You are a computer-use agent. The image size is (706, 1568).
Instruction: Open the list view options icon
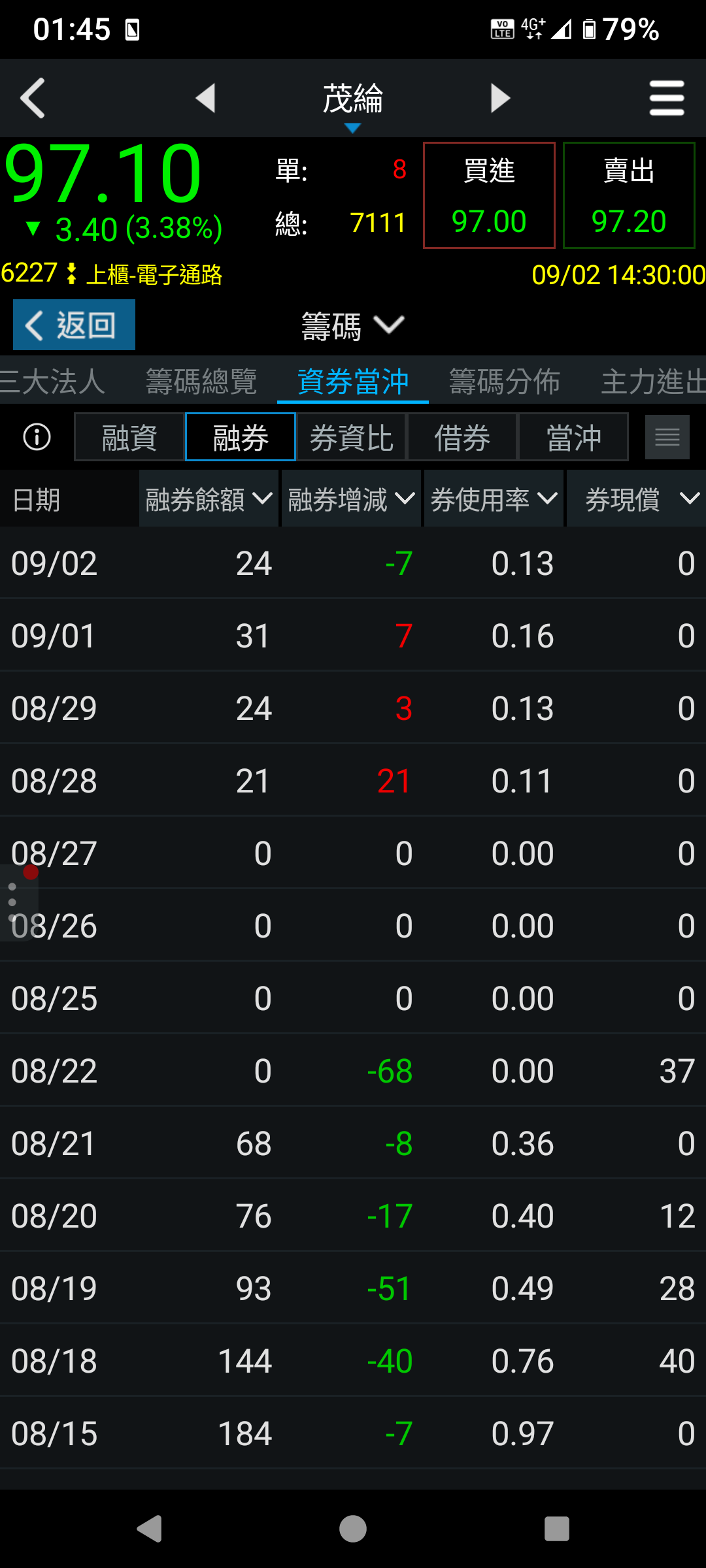coord(667,437)
